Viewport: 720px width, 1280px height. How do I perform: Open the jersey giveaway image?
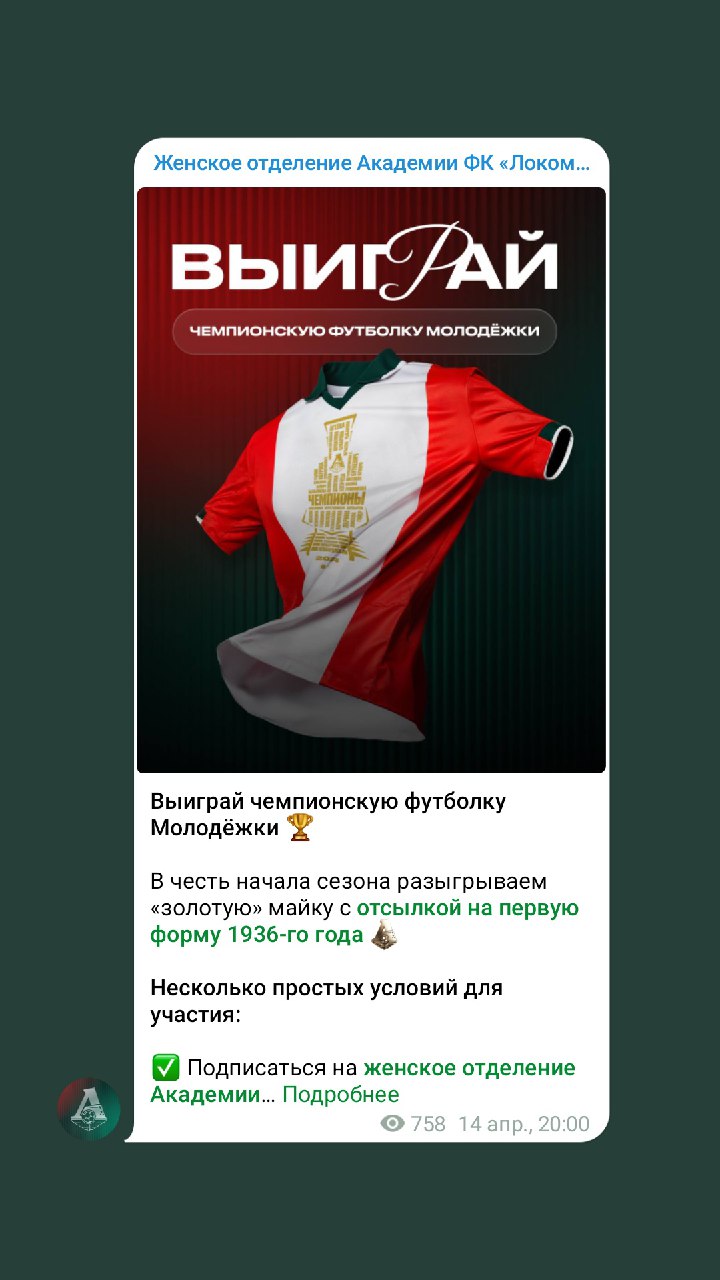371,480
